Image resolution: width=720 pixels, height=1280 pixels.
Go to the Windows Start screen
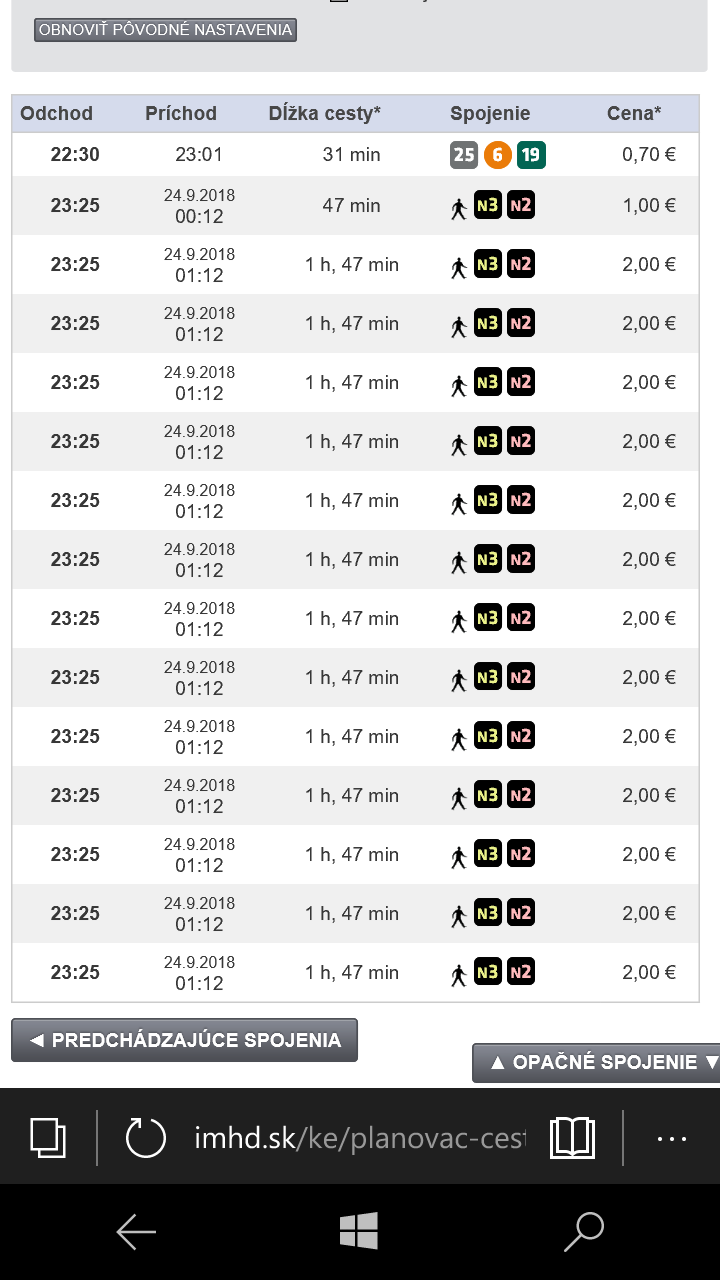coord(359,1231)
